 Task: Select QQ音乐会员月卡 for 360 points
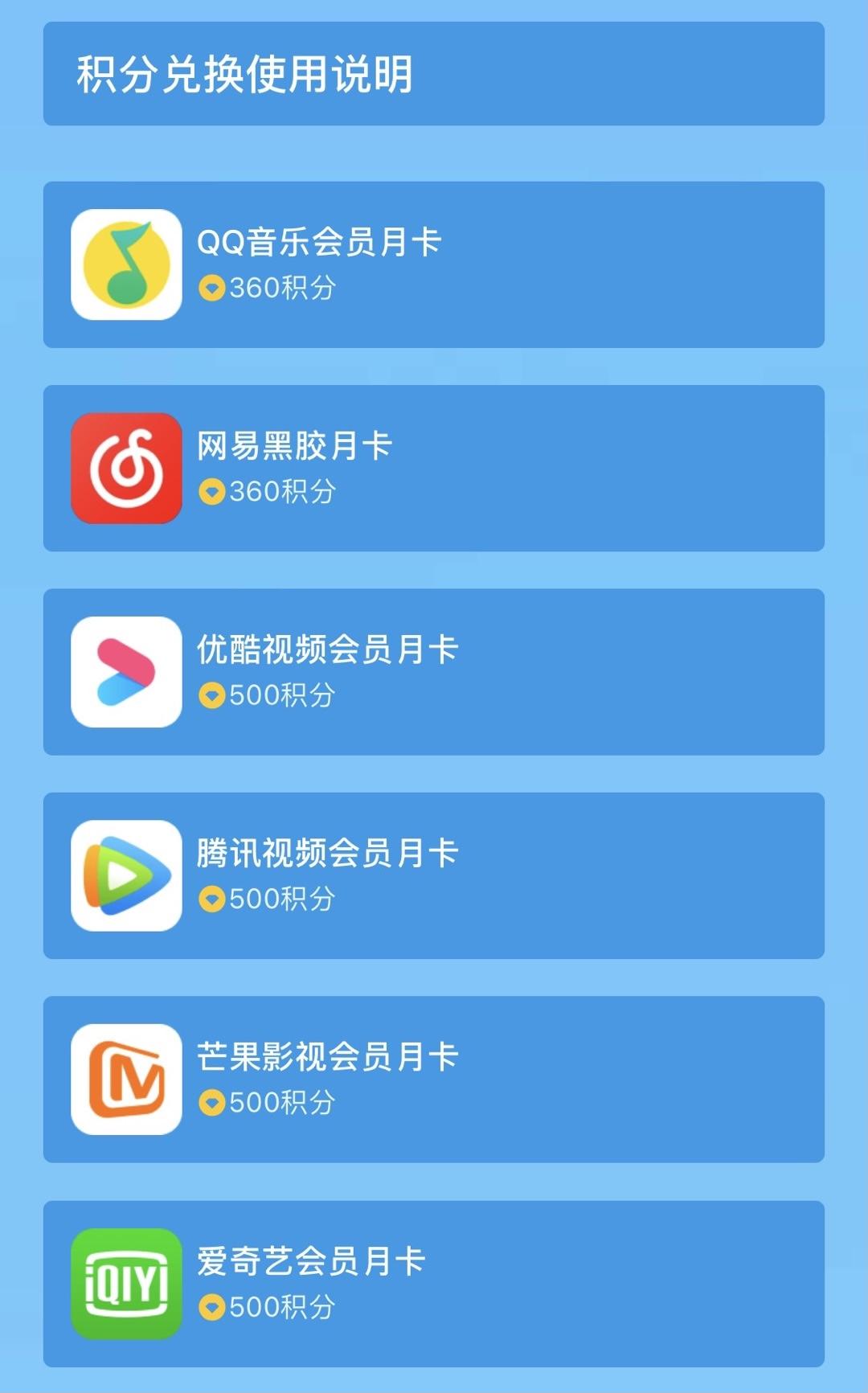(x=434, y=264)
